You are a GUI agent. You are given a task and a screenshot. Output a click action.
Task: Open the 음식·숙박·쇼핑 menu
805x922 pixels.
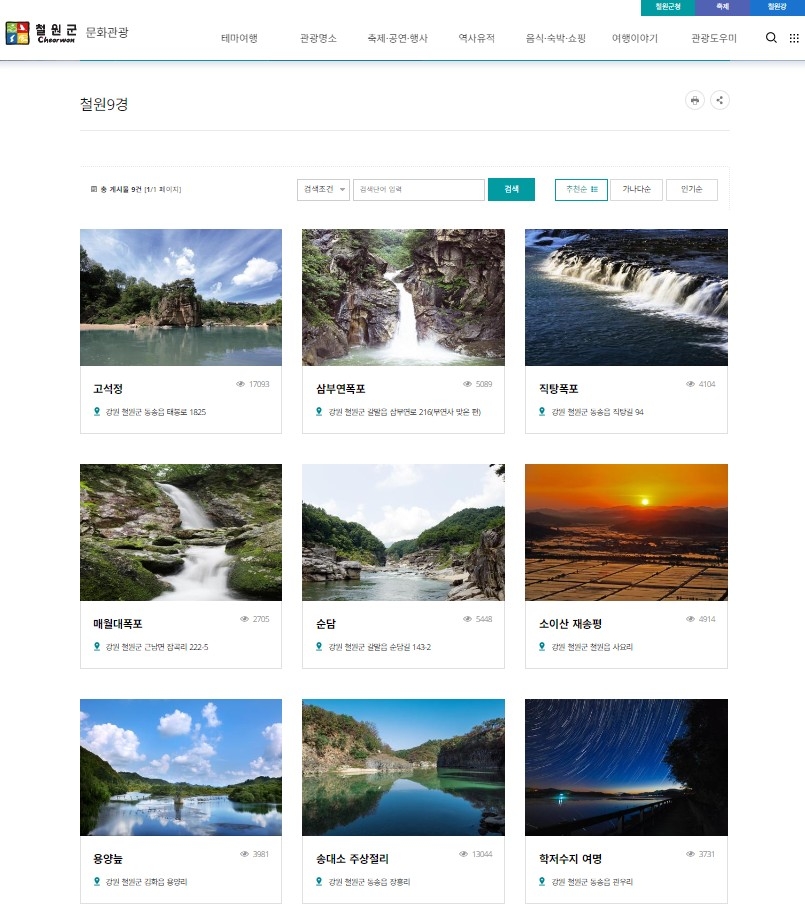point(555,38)
